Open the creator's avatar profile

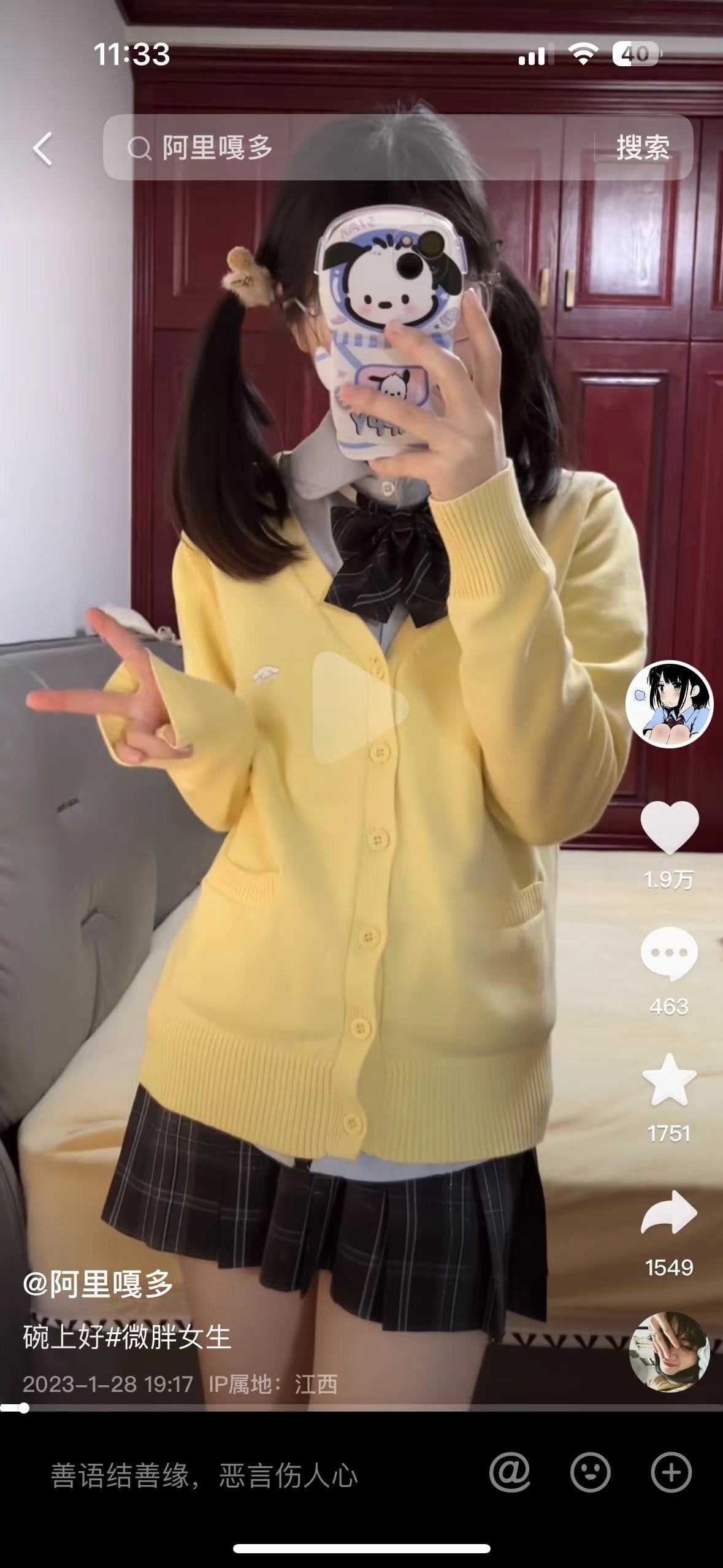point(668,704)
